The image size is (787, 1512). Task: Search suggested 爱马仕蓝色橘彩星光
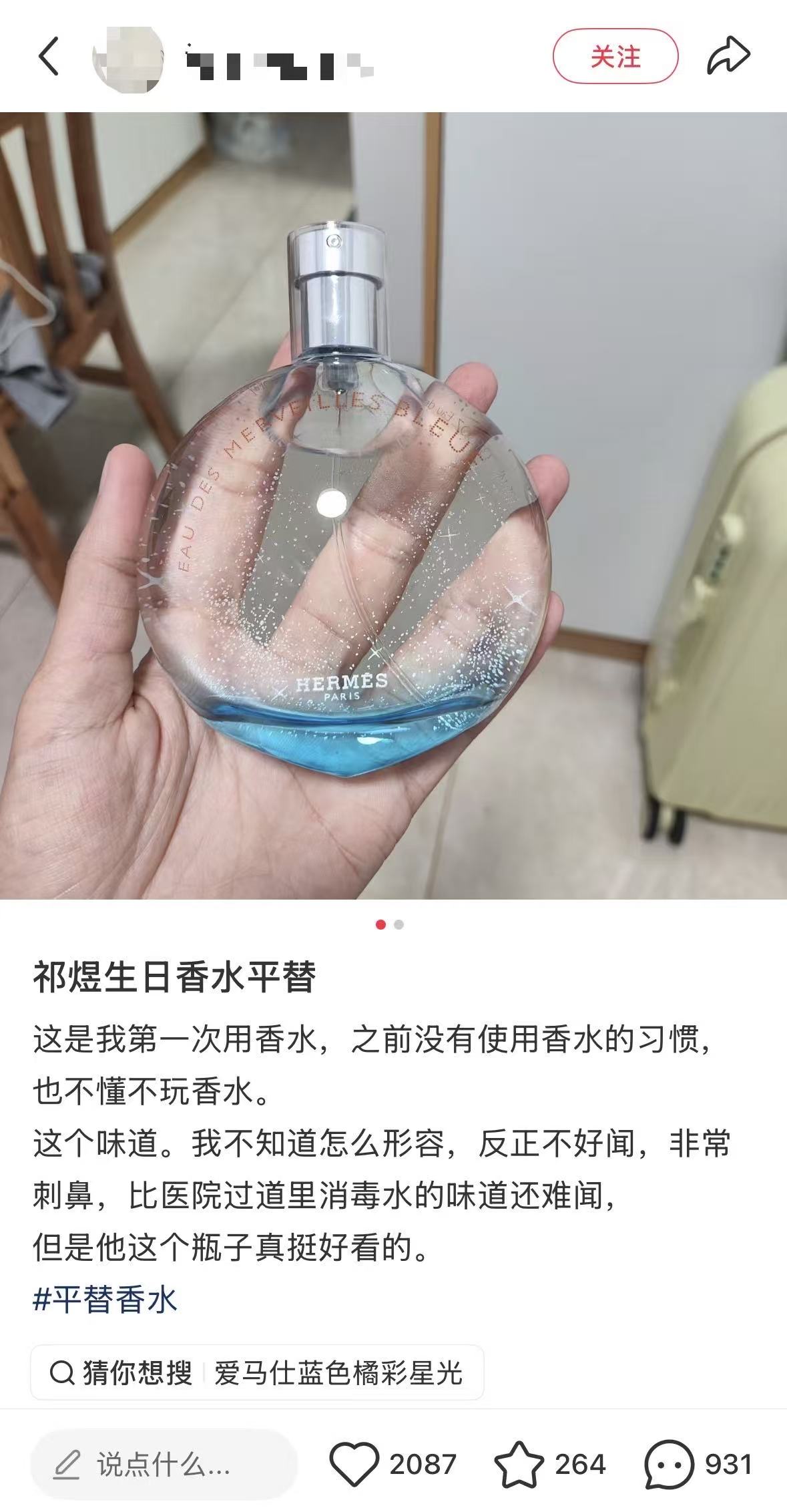pyautogui.click(x=338, y=1374)
